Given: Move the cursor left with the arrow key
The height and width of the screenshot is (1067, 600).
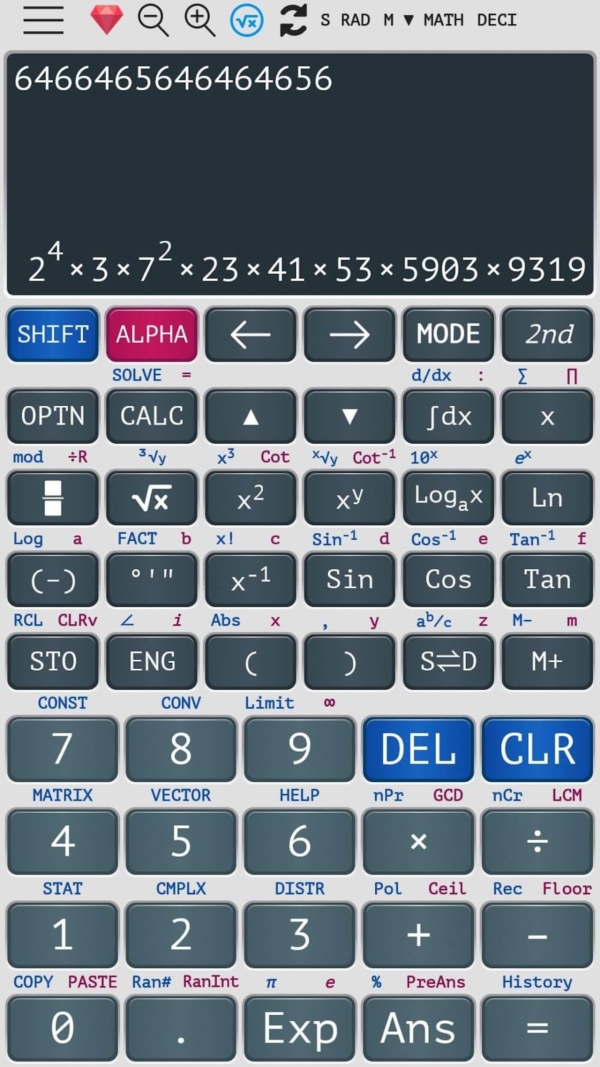Looking at the screenshot, I should [250, 334].
